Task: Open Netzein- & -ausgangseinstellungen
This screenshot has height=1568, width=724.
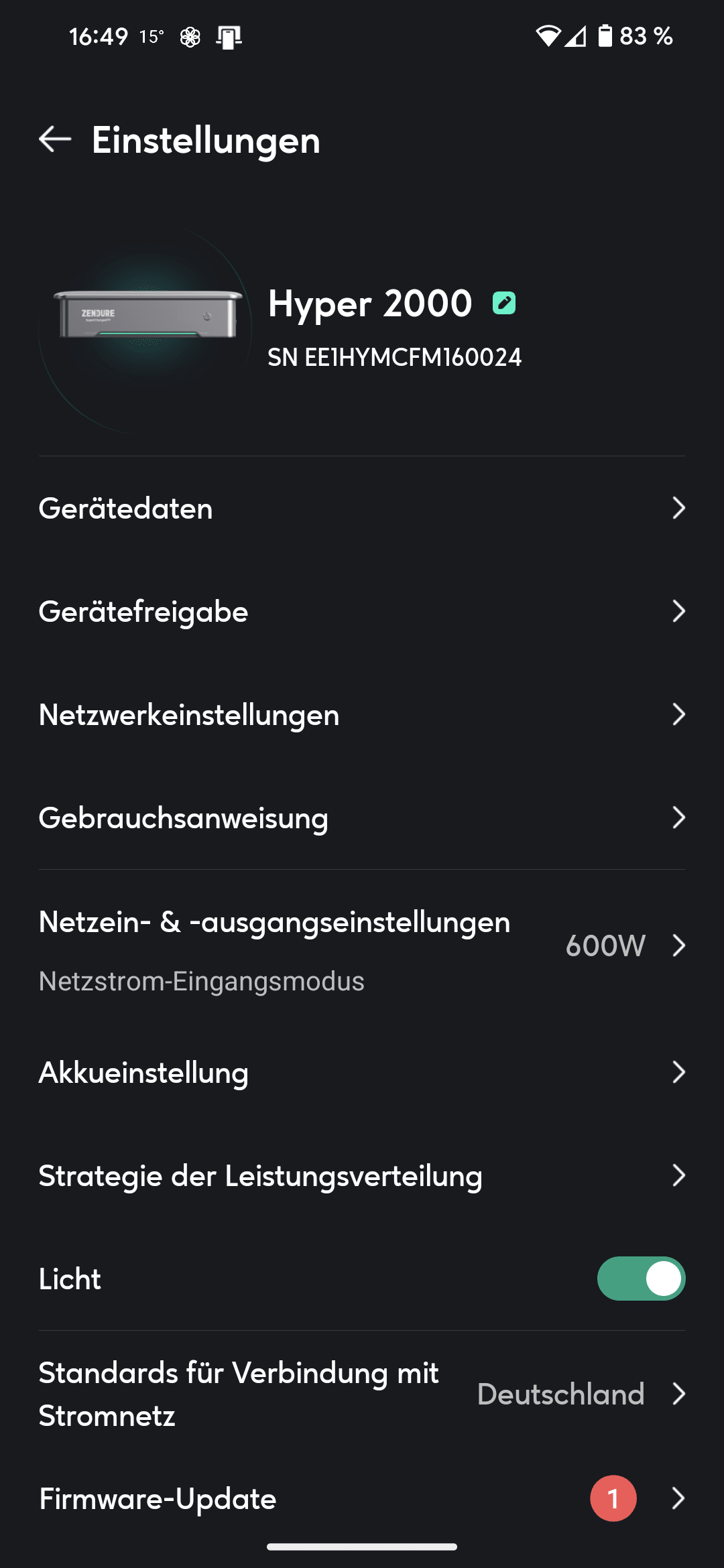Action: coord(362,945)
